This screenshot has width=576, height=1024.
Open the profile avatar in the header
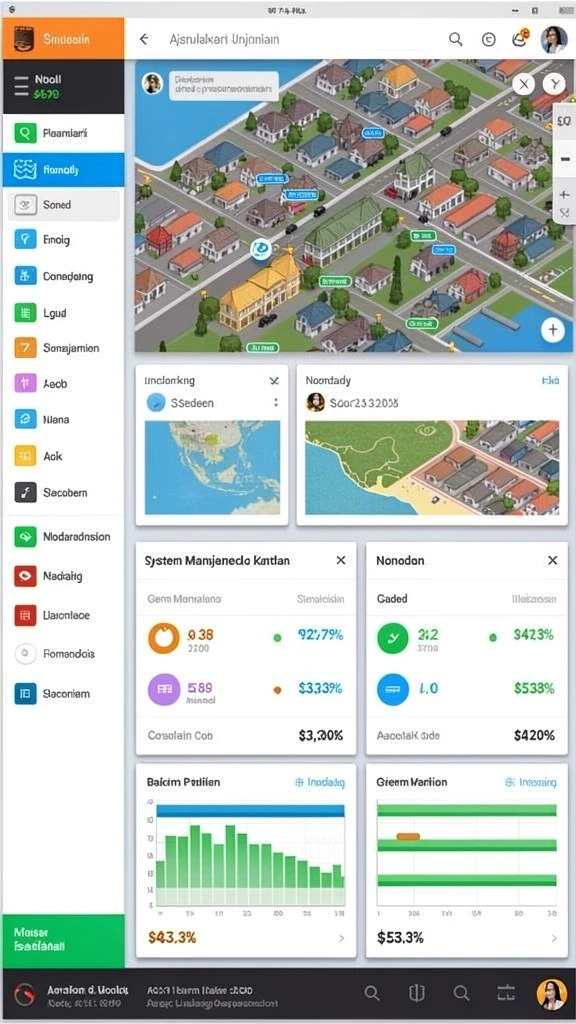coord(554,39)
